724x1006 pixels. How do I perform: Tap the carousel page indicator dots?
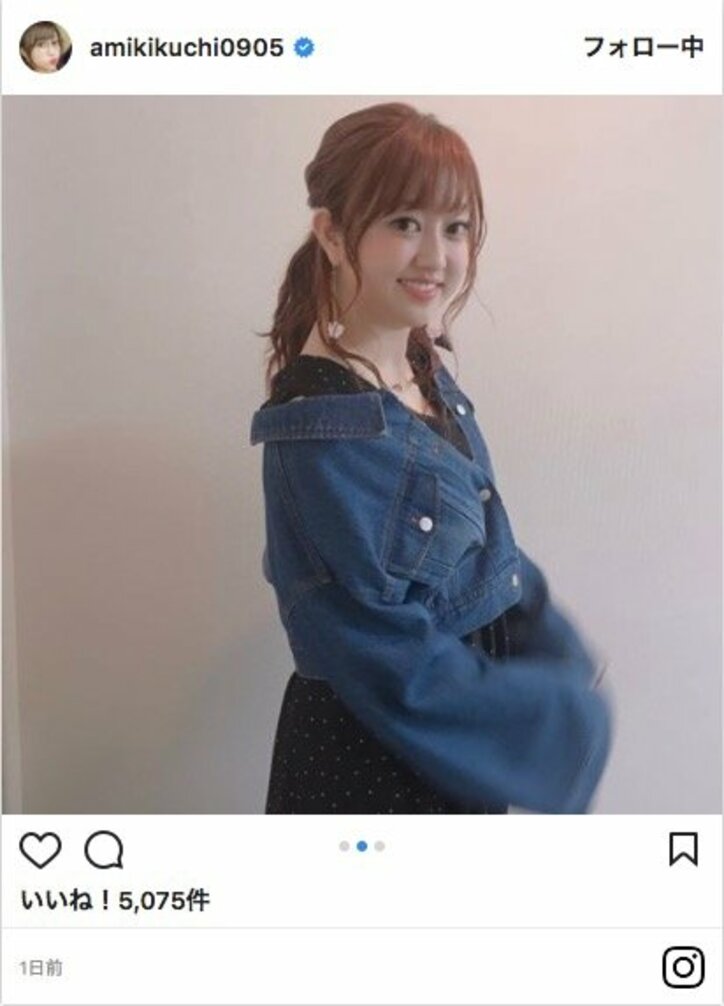pyautogui.click(x=362, y=846)
